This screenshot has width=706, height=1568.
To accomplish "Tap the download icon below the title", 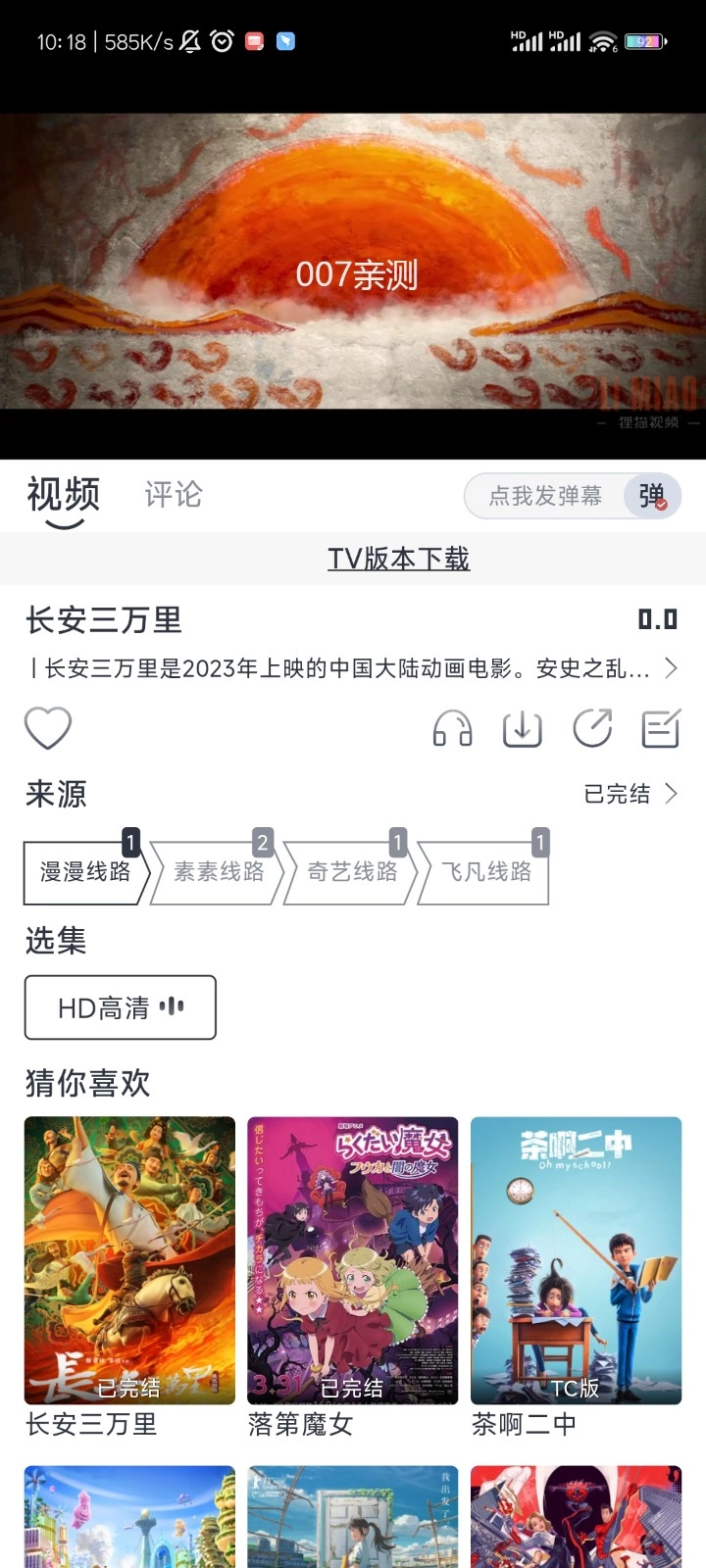I will point(522,728).
